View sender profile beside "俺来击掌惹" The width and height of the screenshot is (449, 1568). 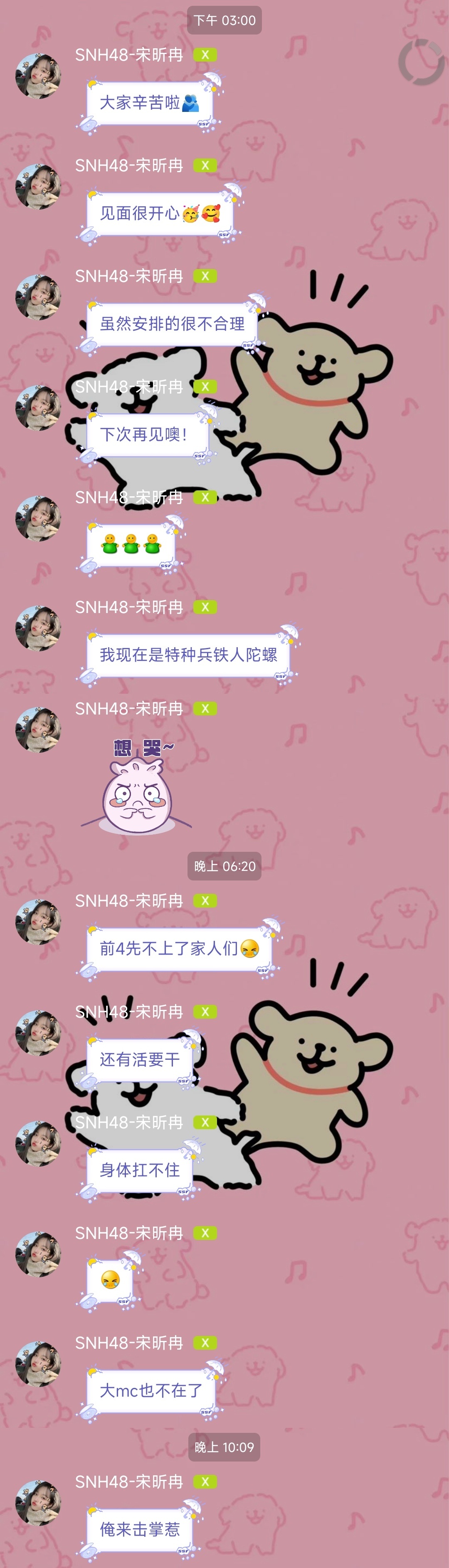pos(38,1503)
